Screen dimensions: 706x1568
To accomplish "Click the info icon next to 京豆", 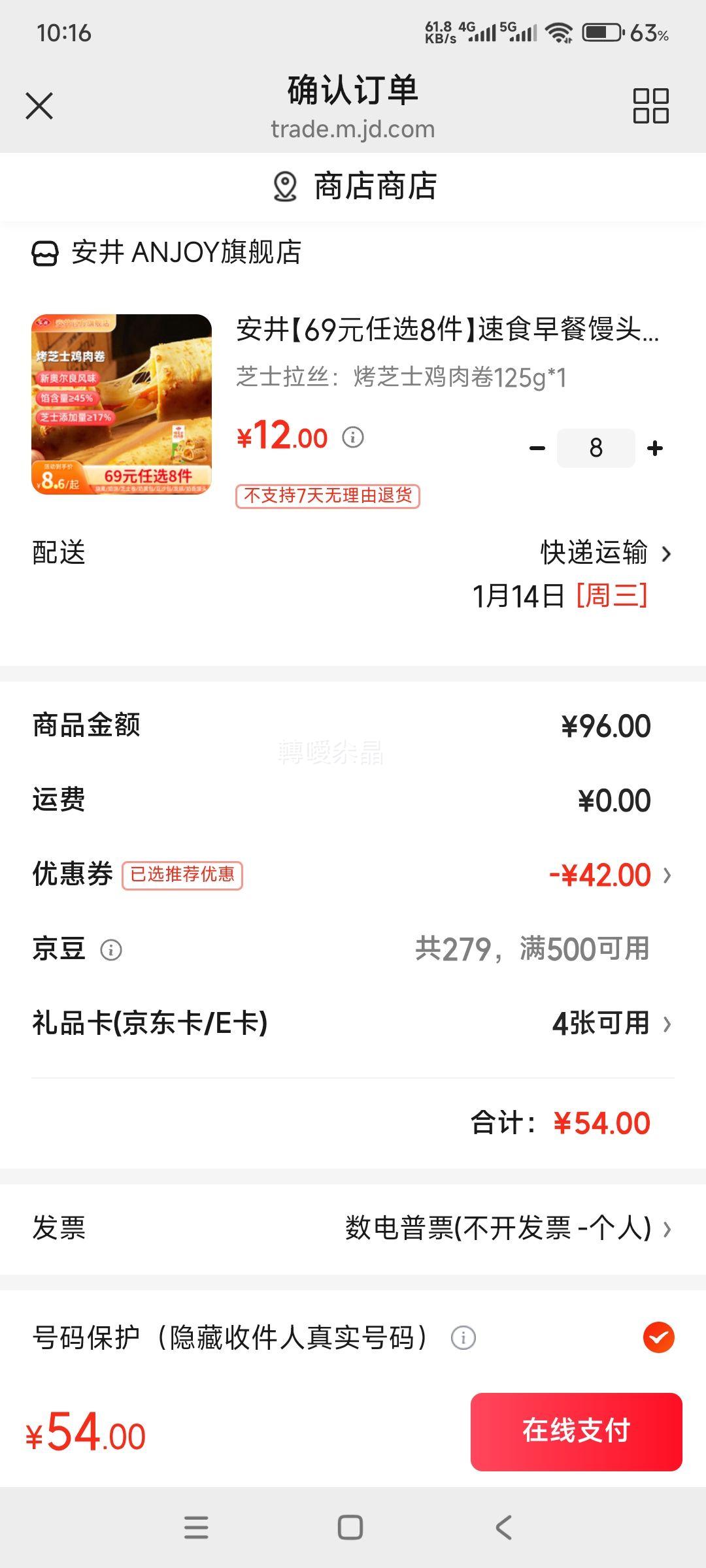I will click(112, 951).
